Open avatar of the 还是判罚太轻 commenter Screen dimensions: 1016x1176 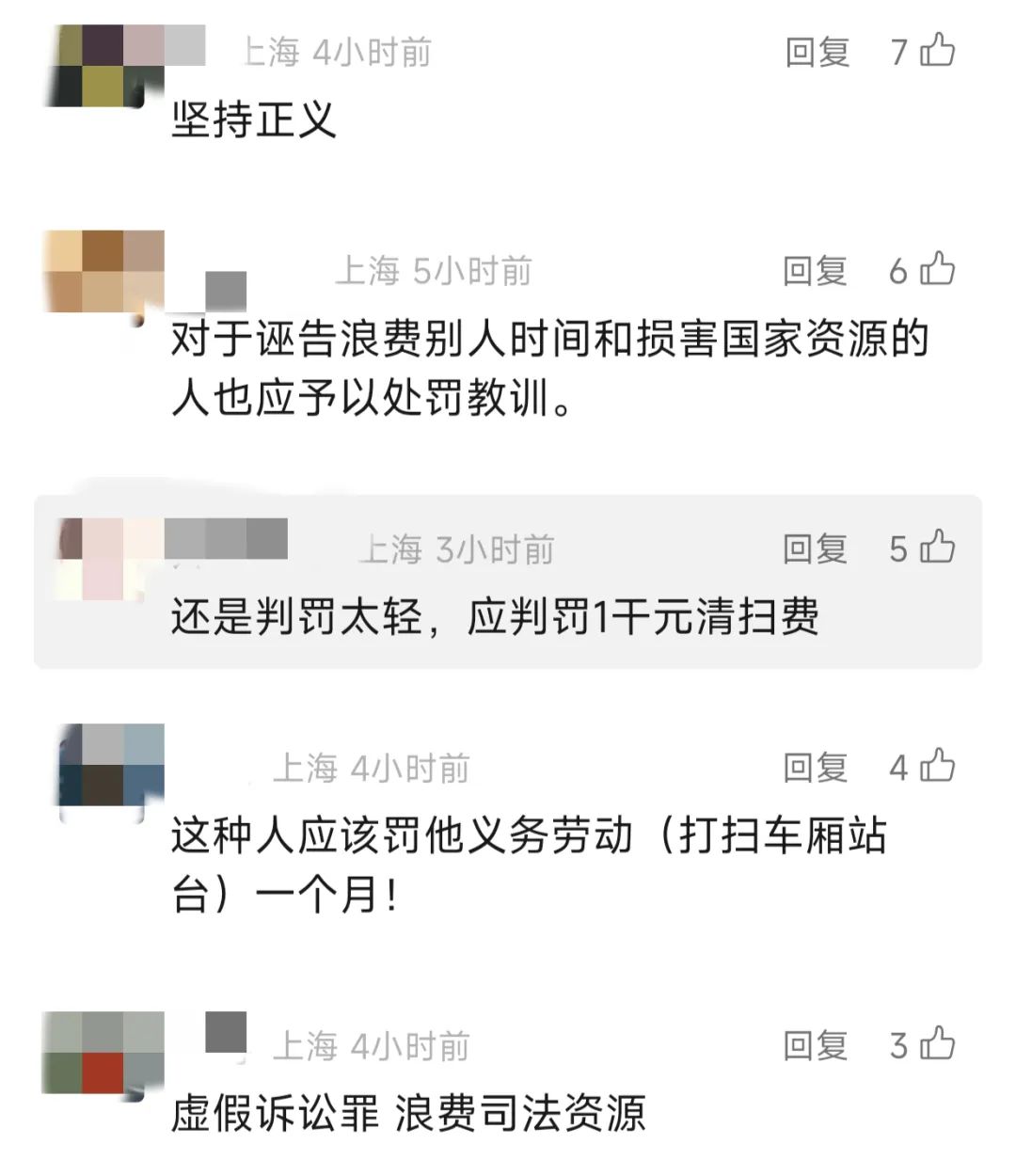[103, 558]
